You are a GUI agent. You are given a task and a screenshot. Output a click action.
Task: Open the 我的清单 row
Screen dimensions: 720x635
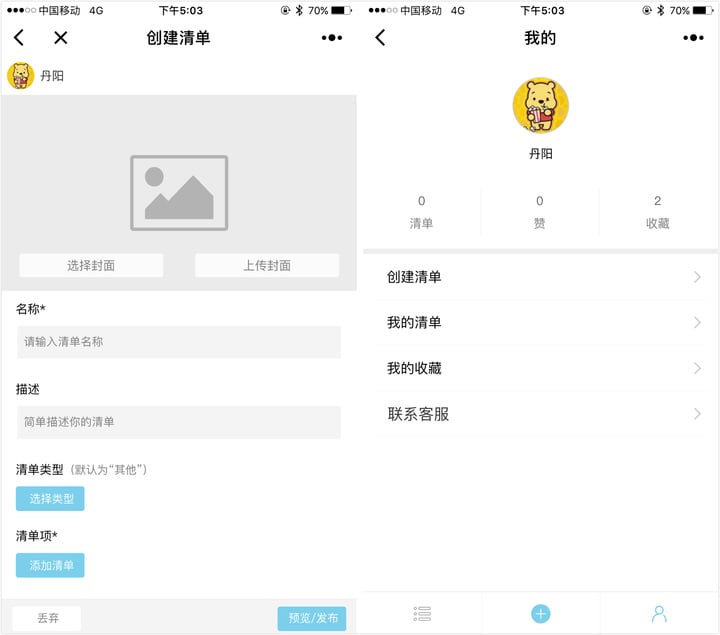tap(540, 323)
